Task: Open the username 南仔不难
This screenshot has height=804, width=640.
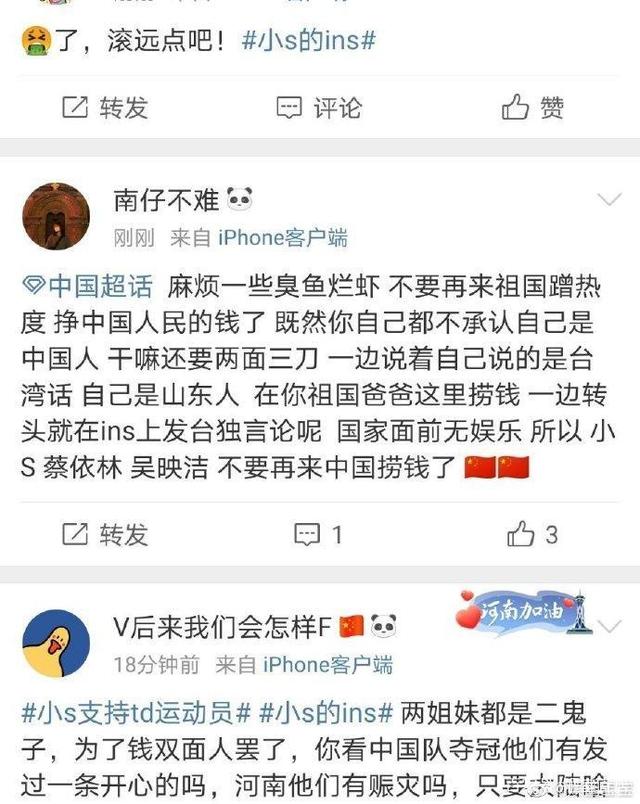Action: [x=166, y=201]
